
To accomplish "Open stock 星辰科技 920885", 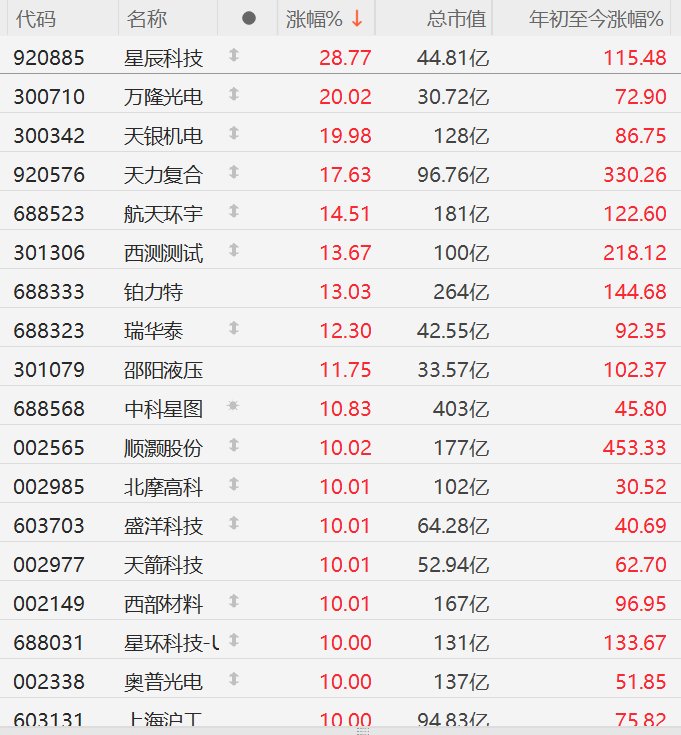I will click(163, 58).
